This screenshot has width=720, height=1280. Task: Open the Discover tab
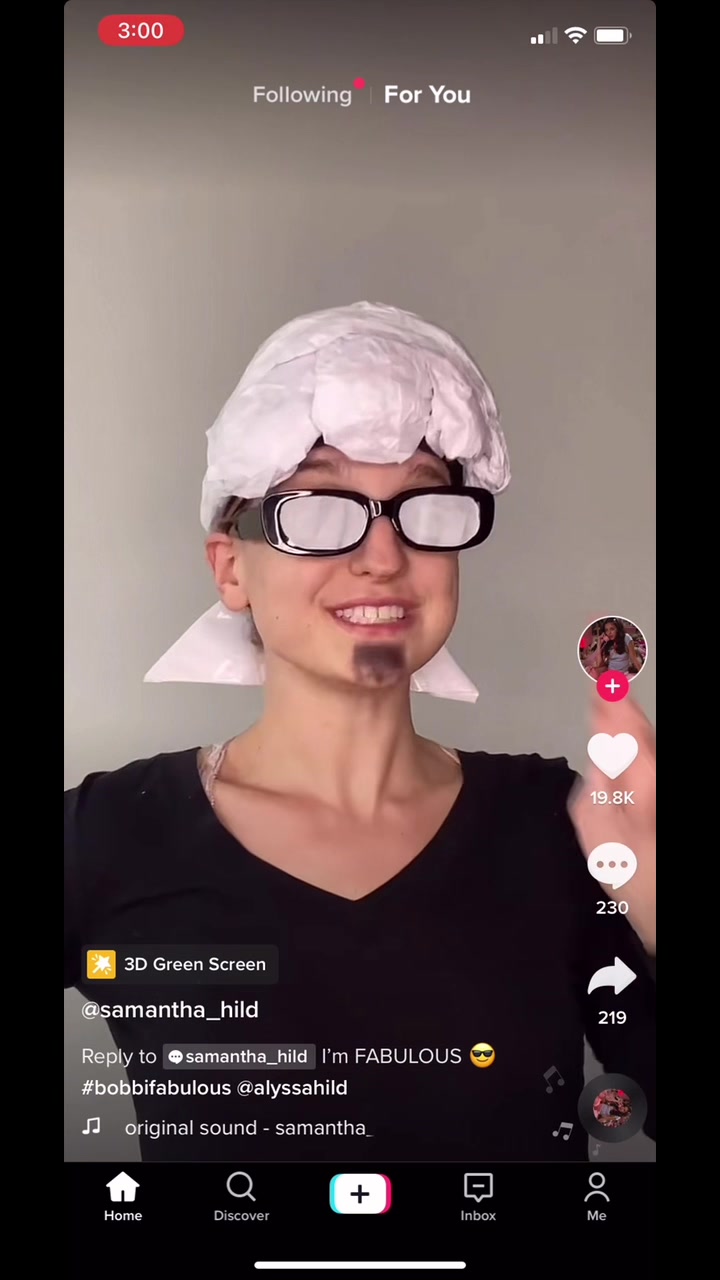point(241,1197)
